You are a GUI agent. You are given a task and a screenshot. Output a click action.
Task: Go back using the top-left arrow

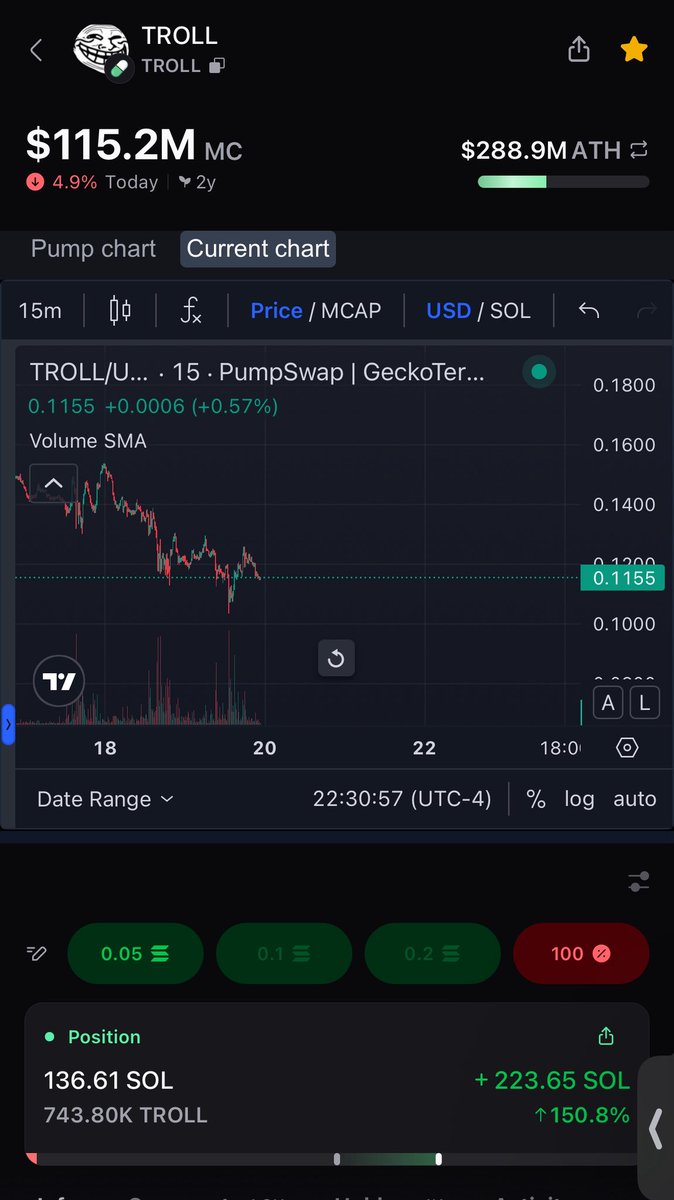36,50
